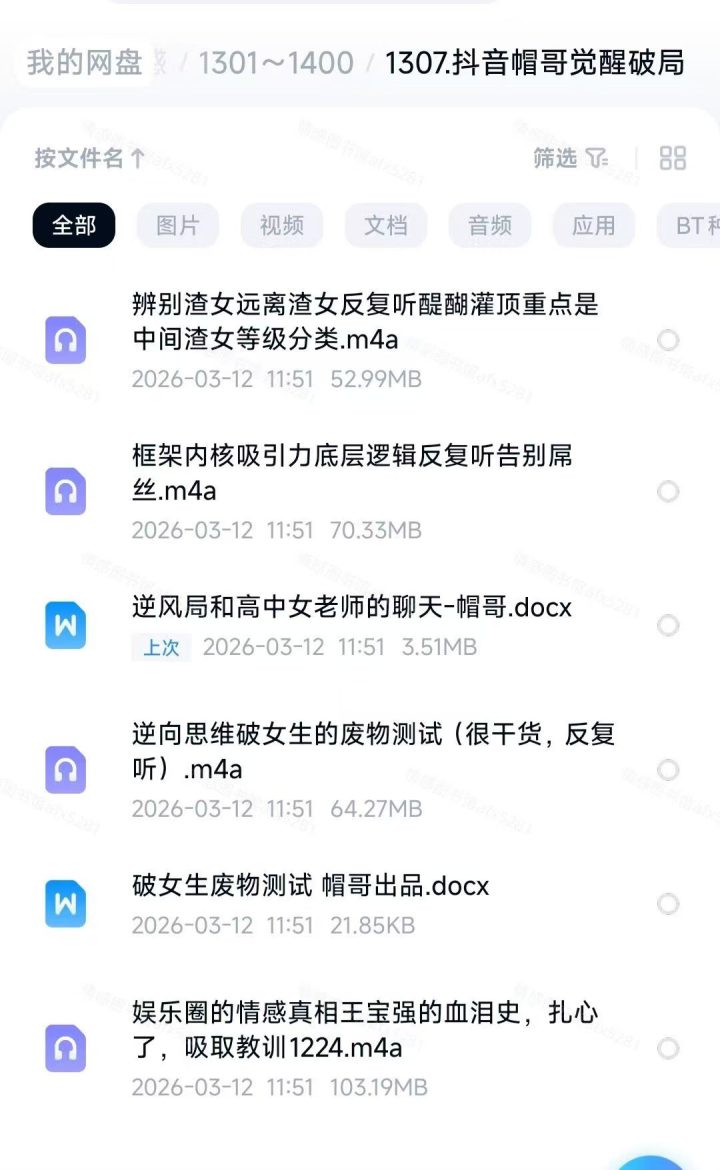Change sort order 按文件名
The width and height of the screenshot is (720, 1170).
tap(90, 158)
